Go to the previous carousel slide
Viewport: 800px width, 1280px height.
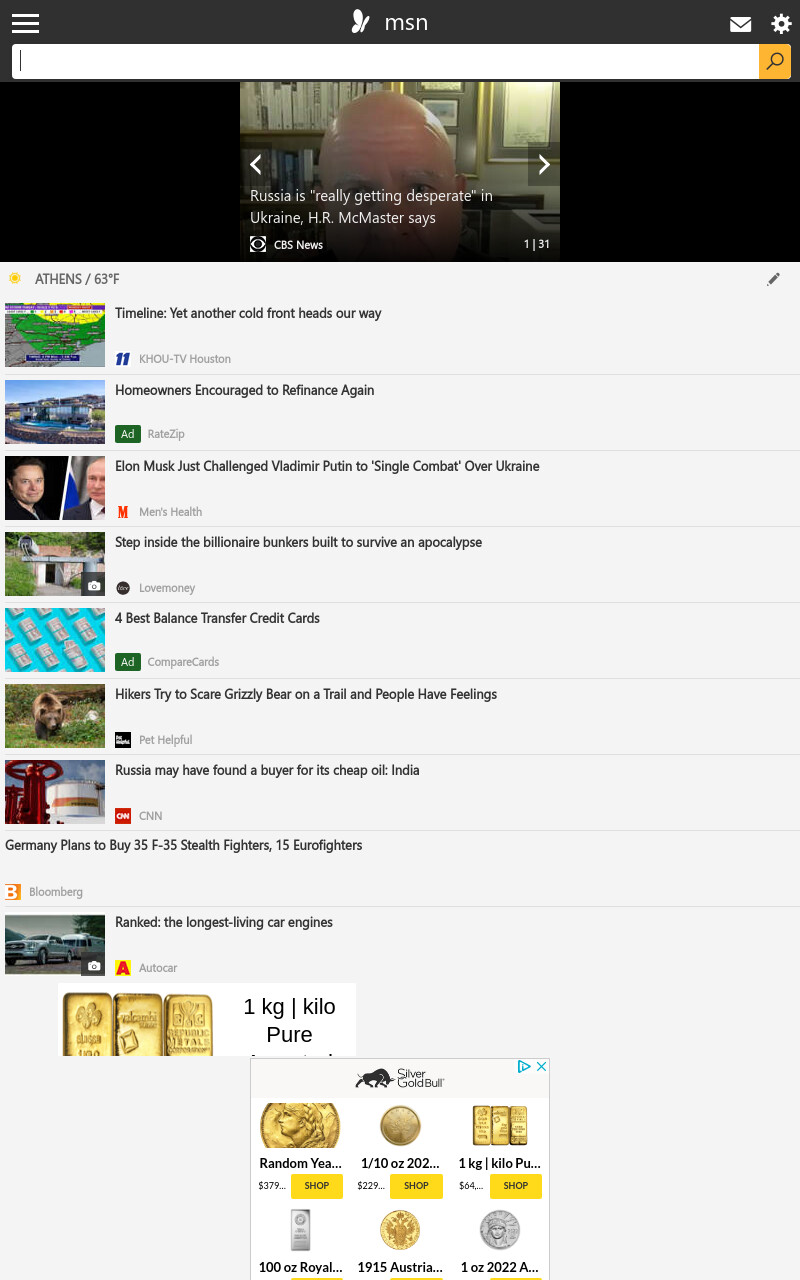256,165
